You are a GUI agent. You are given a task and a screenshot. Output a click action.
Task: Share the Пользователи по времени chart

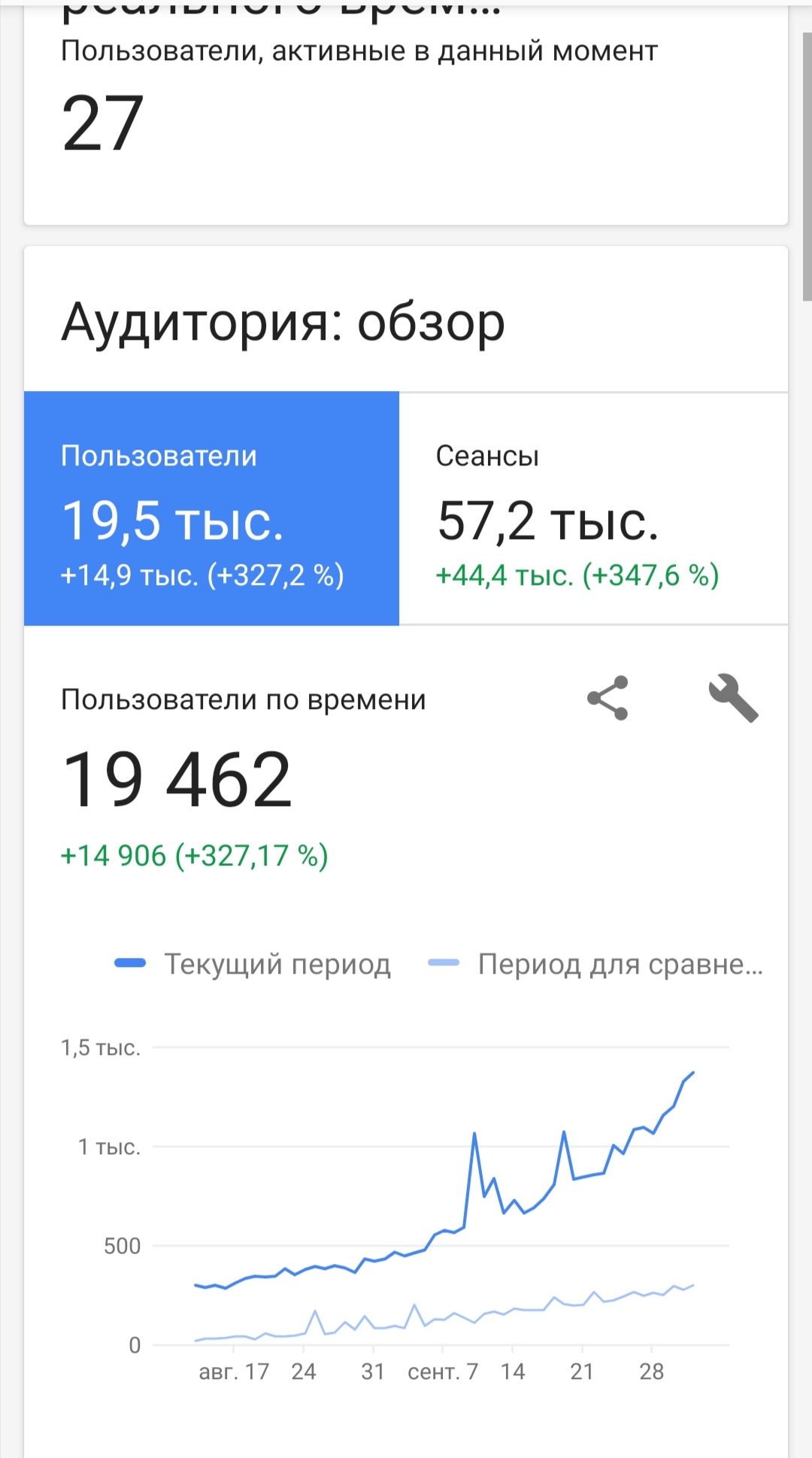pos(607,698)
